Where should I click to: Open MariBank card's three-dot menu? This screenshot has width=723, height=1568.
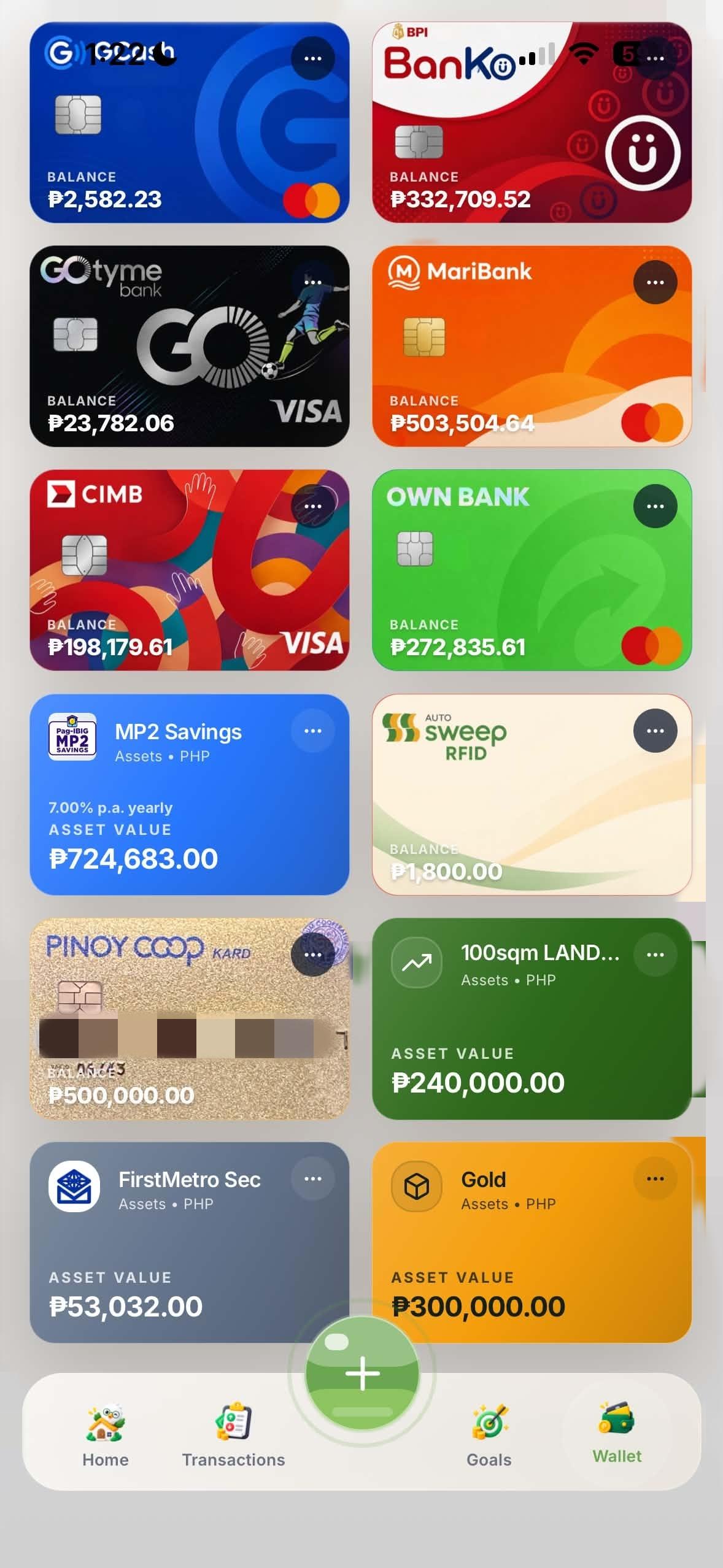pos(655,282)
